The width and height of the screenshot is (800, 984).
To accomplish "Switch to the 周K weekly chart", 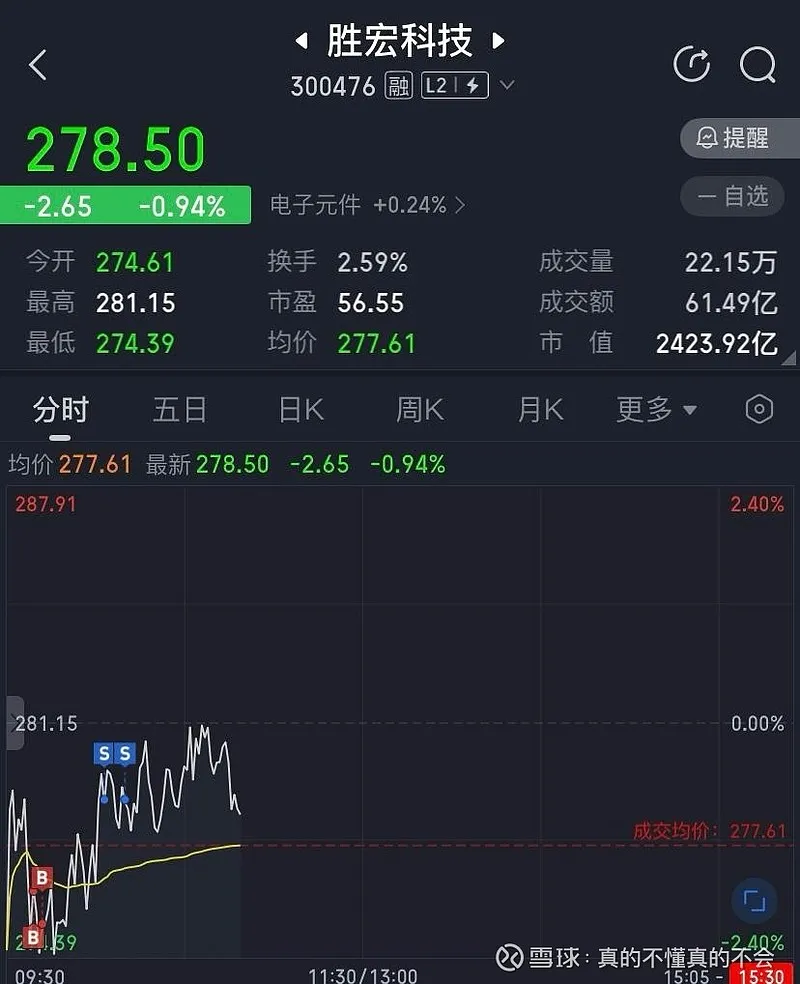I will [x=420, y=410].
